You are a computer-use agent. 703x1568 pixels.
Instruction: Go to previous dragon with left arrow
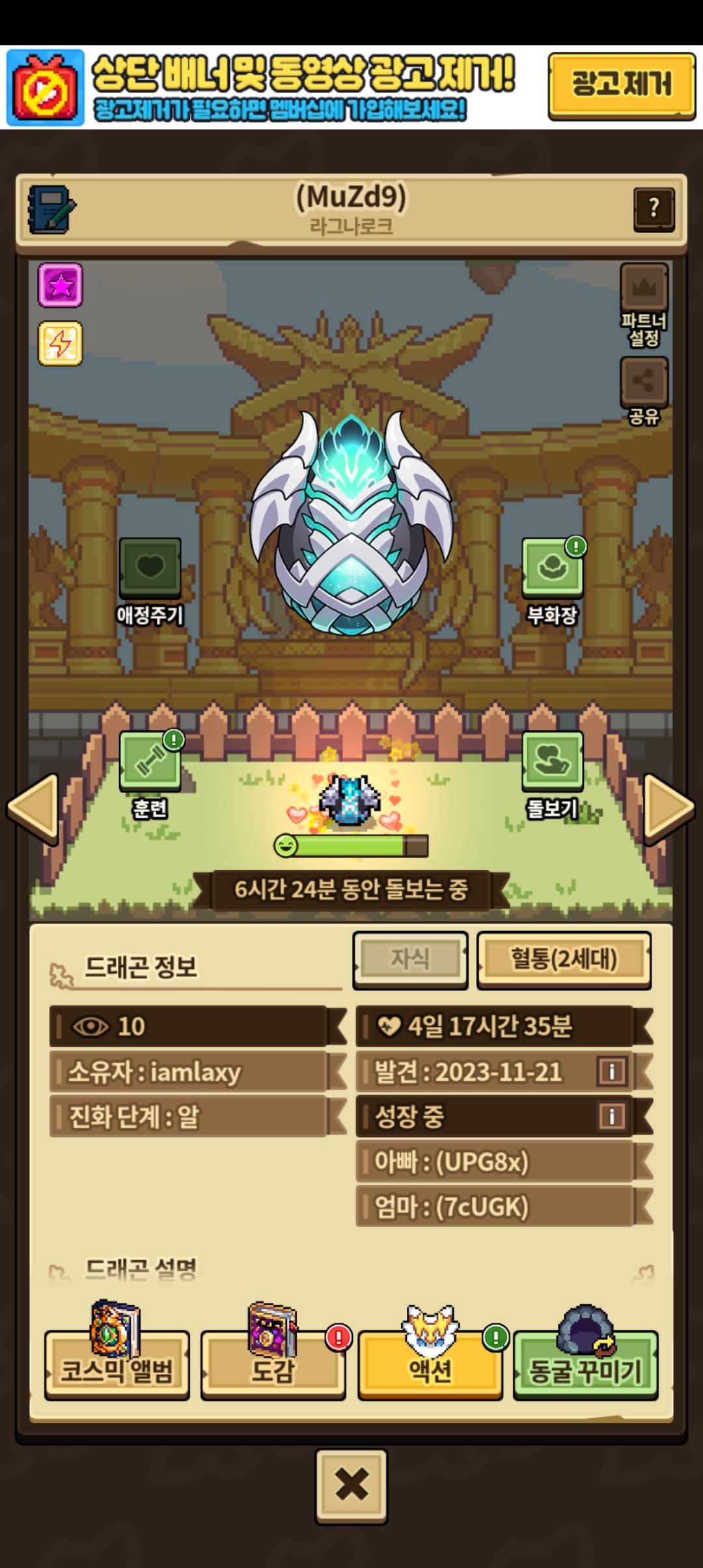pyautogui.click(x=34, y=808)
